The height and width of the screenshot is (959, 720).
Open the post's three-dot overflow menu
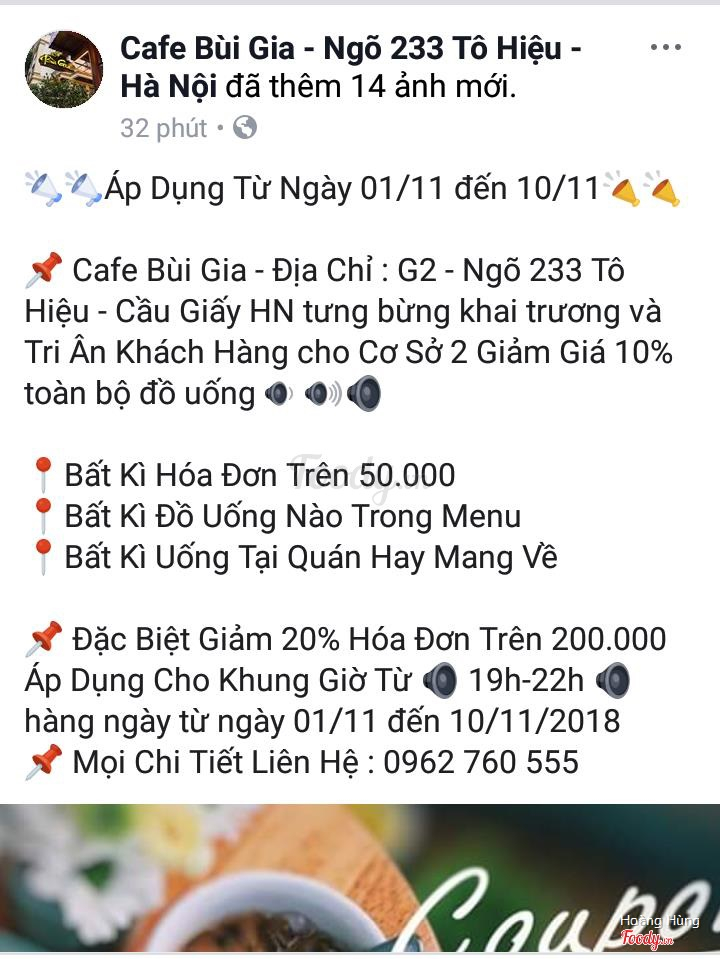tap(665, 47)
